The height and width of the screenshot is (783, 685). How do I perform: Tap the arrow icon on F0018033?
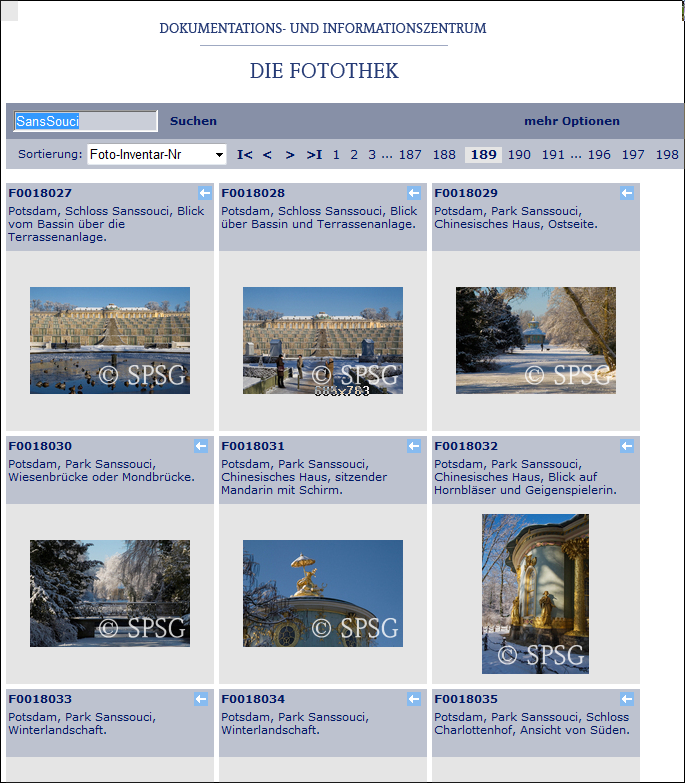pos(201,699)
